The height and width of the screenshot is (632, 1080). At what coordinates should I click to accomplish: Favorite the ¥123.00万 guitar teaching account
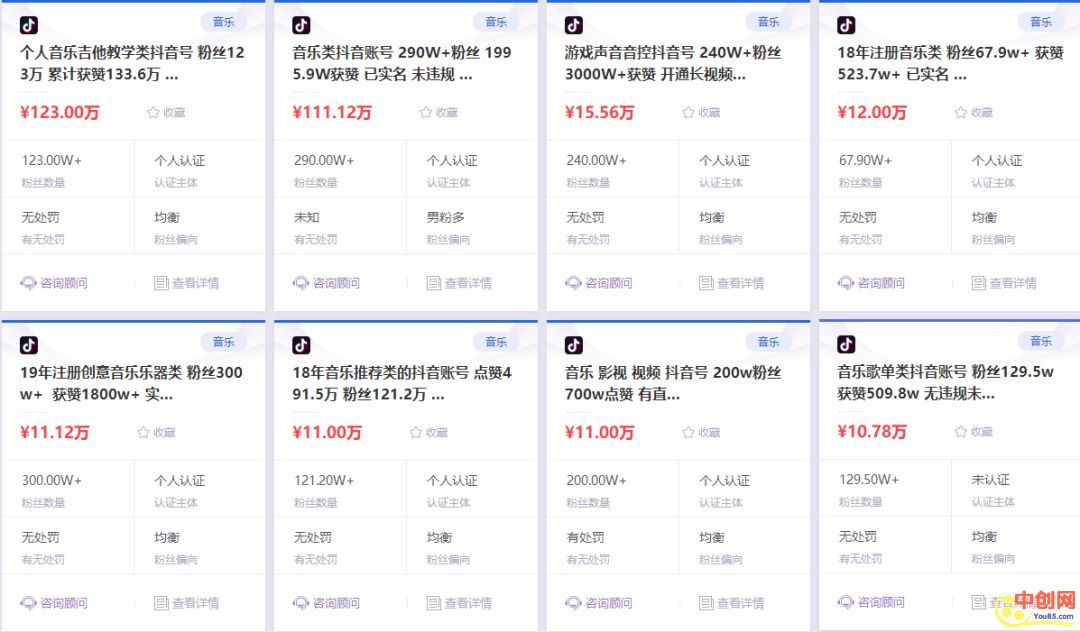click(166, 113)
